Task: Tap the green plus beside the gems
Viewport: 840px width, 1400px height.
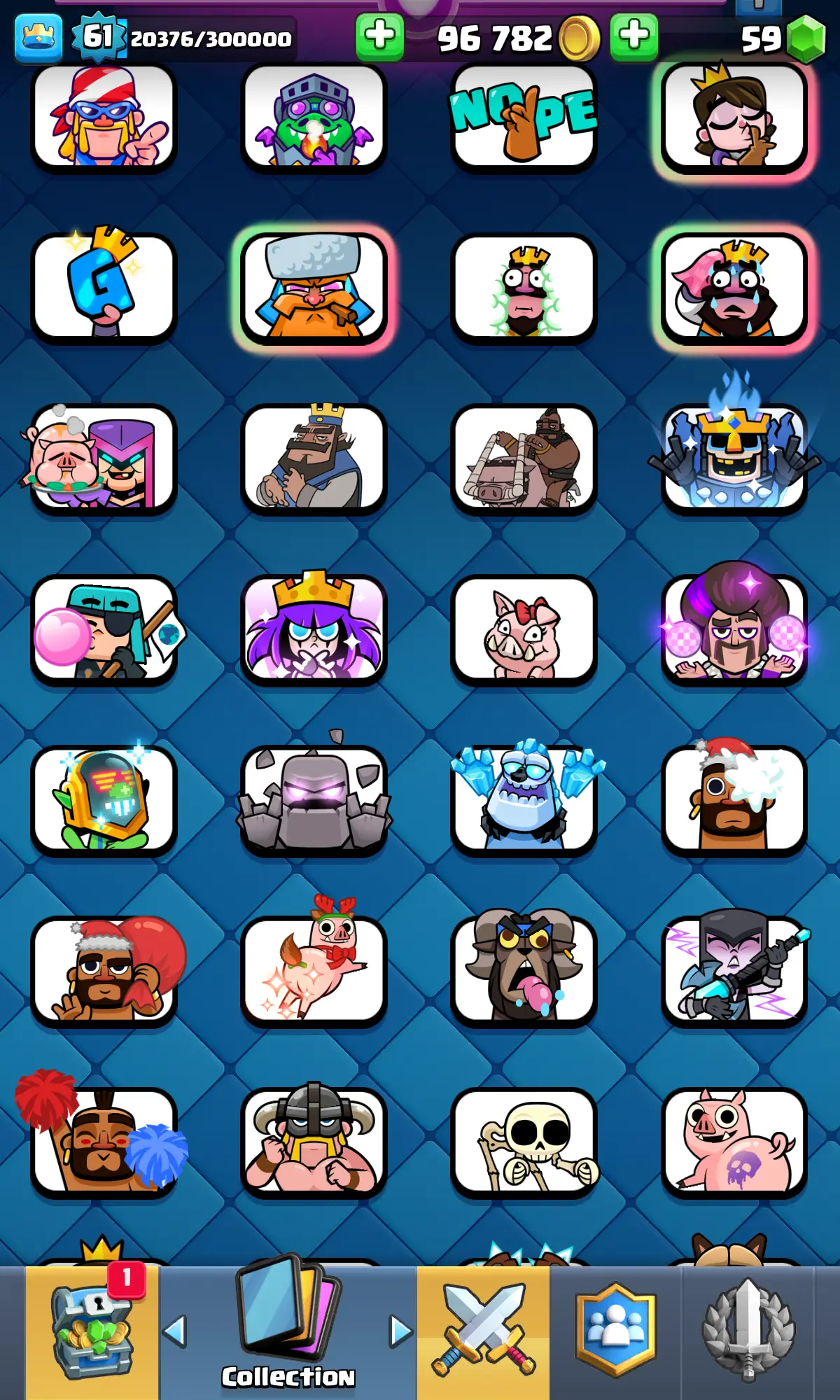Action: click(634, 36)
